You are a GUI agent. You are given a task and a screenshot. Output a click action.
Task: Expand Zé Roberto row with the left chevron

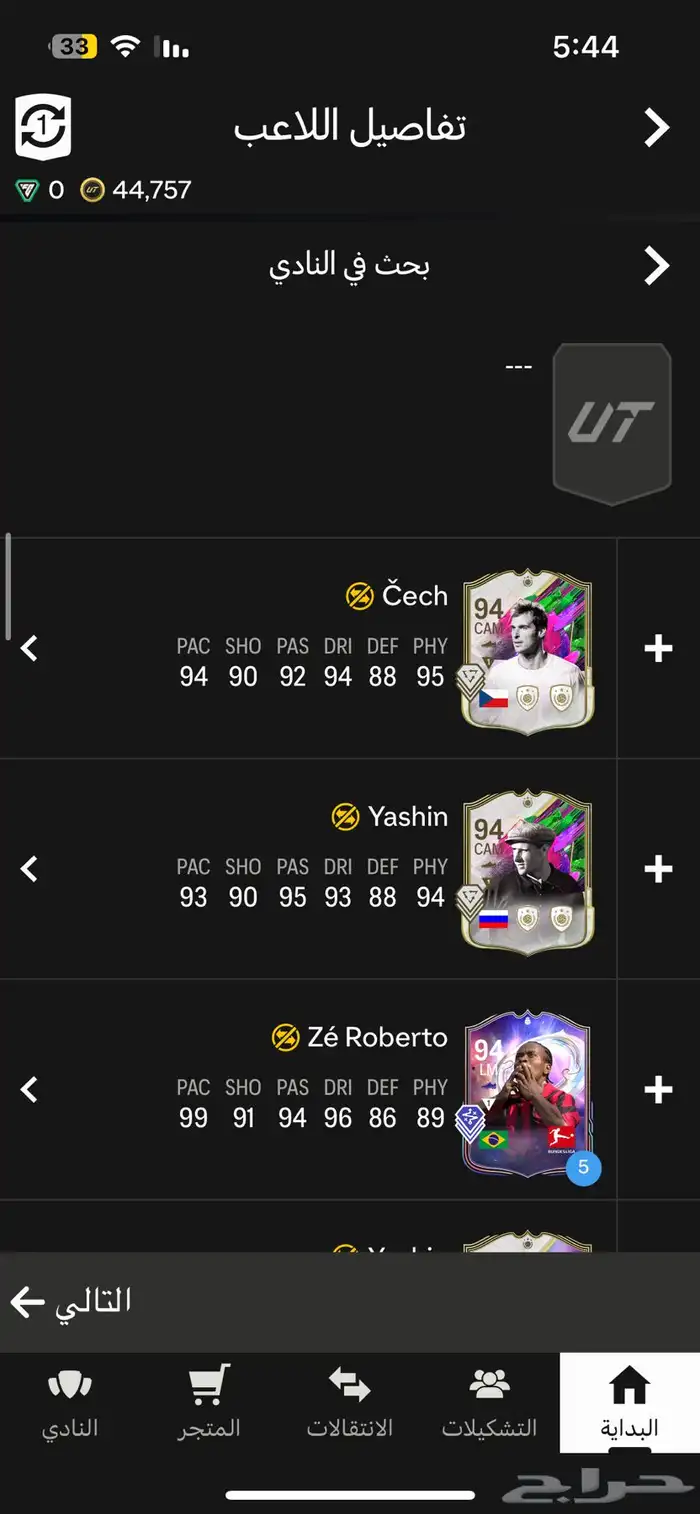pyautogui.click(x=30, y=1089)
